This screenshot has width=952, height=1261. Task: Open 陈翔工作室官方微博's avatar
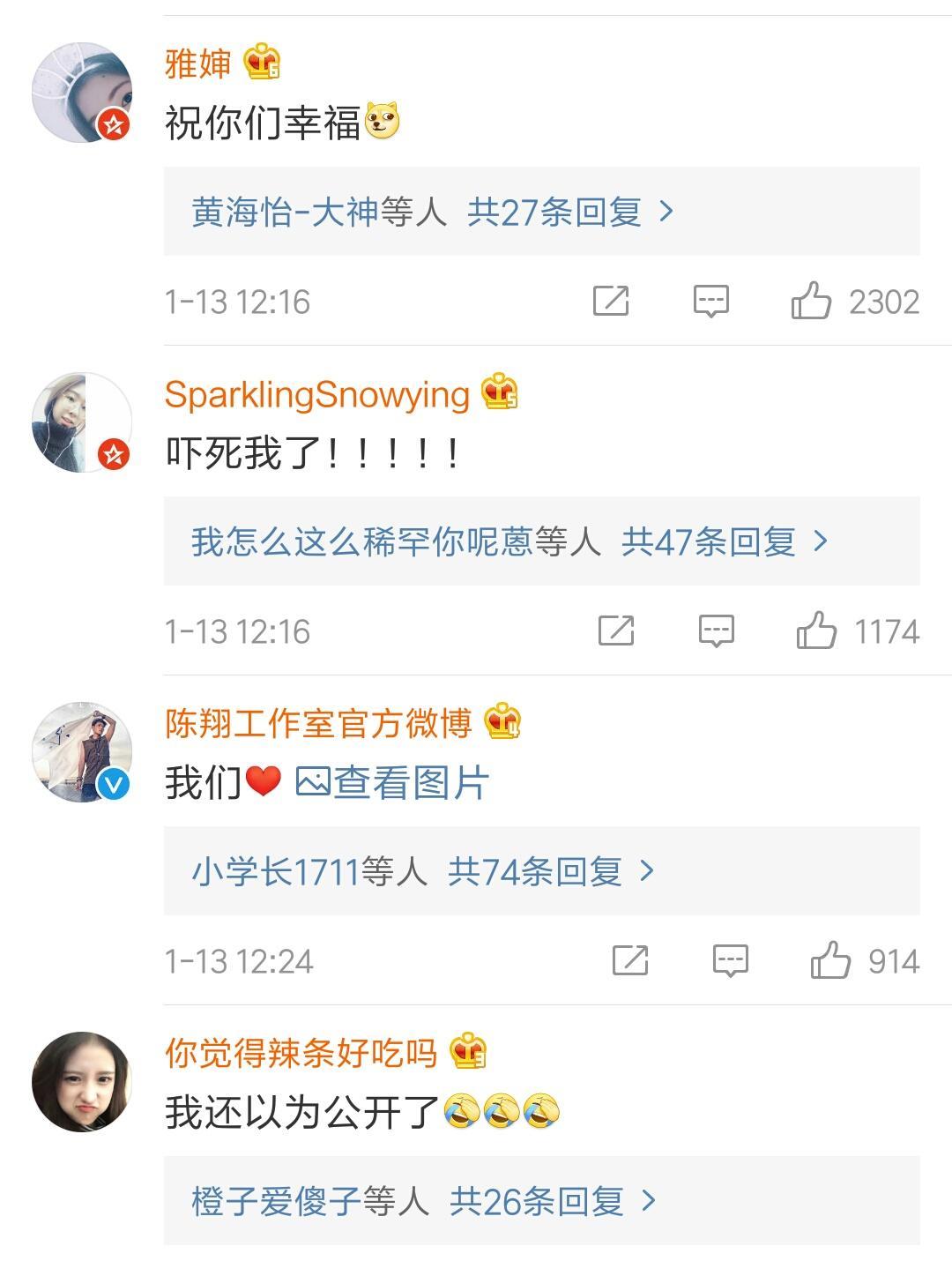click(x=81, y=751)
